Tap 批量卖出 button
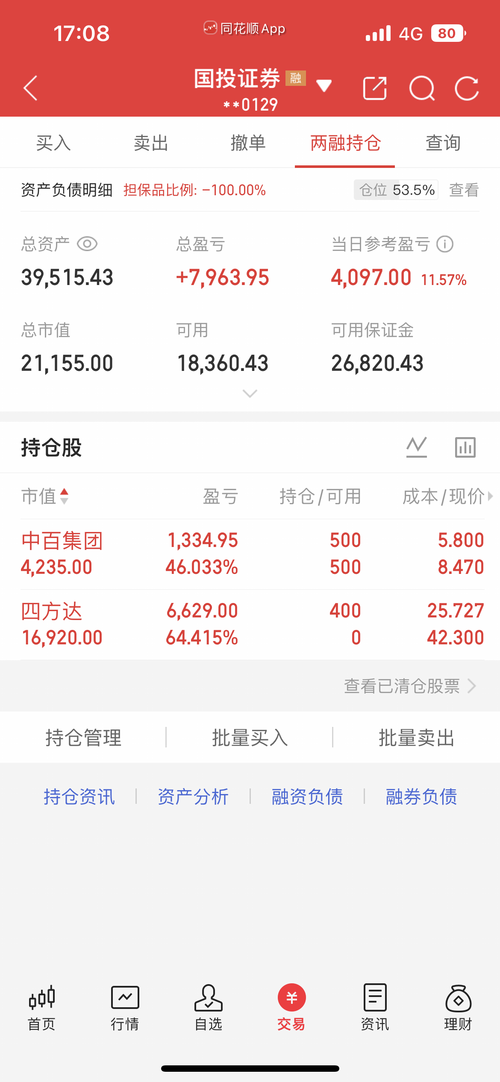This screenshot has width=500, height=1082. pyautogui.click(x=417, y=738)
